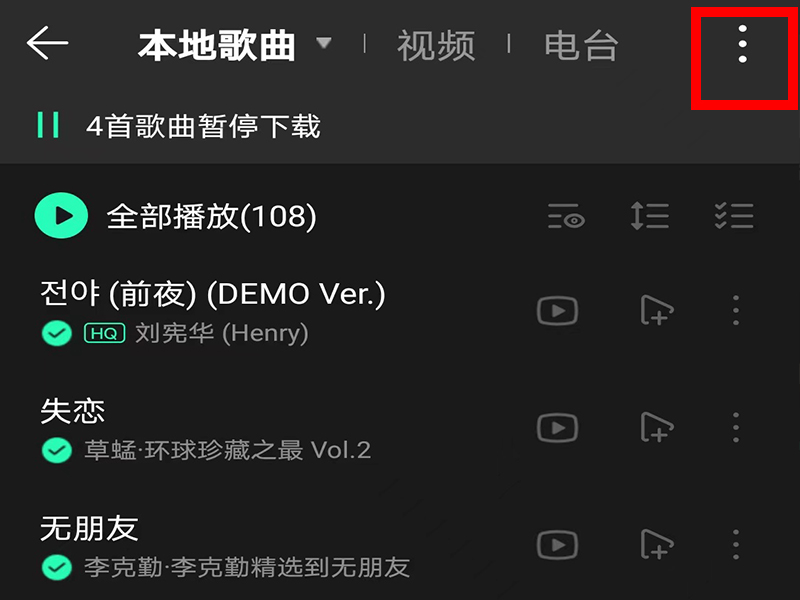The height and width of the screenshot is (600, 800).
Task: Add 전야 (前夜) to a playlist
Action: (656, 311)
